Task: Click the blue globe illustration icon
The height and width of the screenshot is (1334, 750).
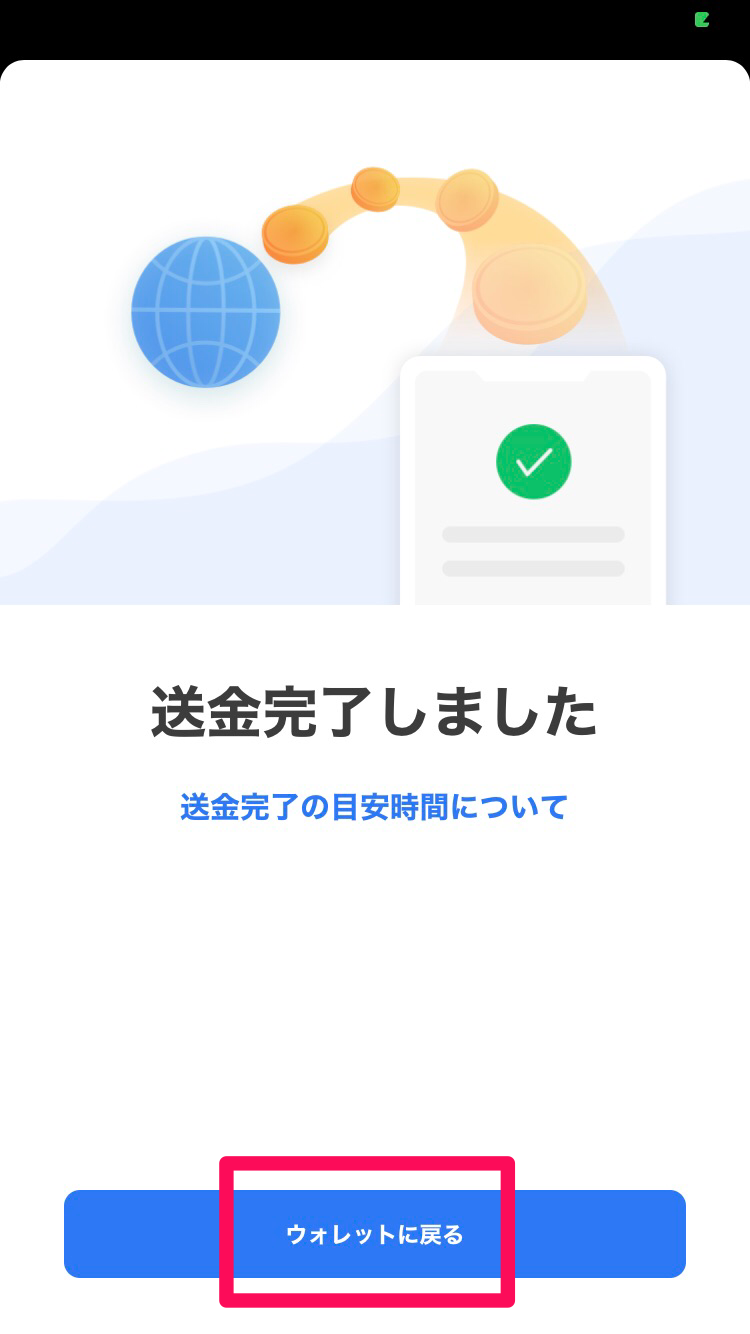Action: (x=206, y=312)
